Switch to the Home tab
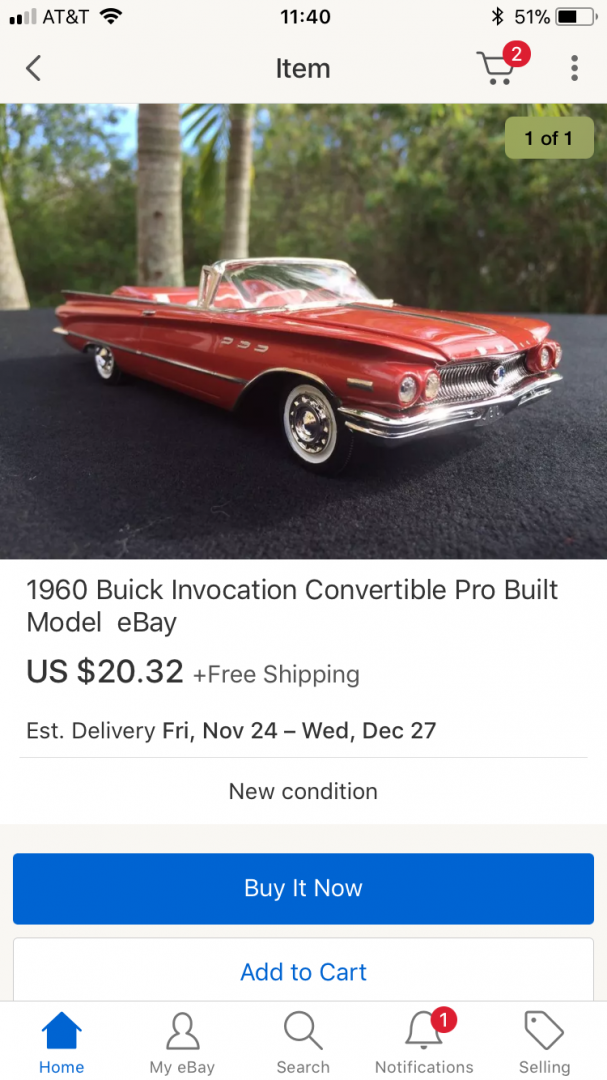 (62, 1042)
